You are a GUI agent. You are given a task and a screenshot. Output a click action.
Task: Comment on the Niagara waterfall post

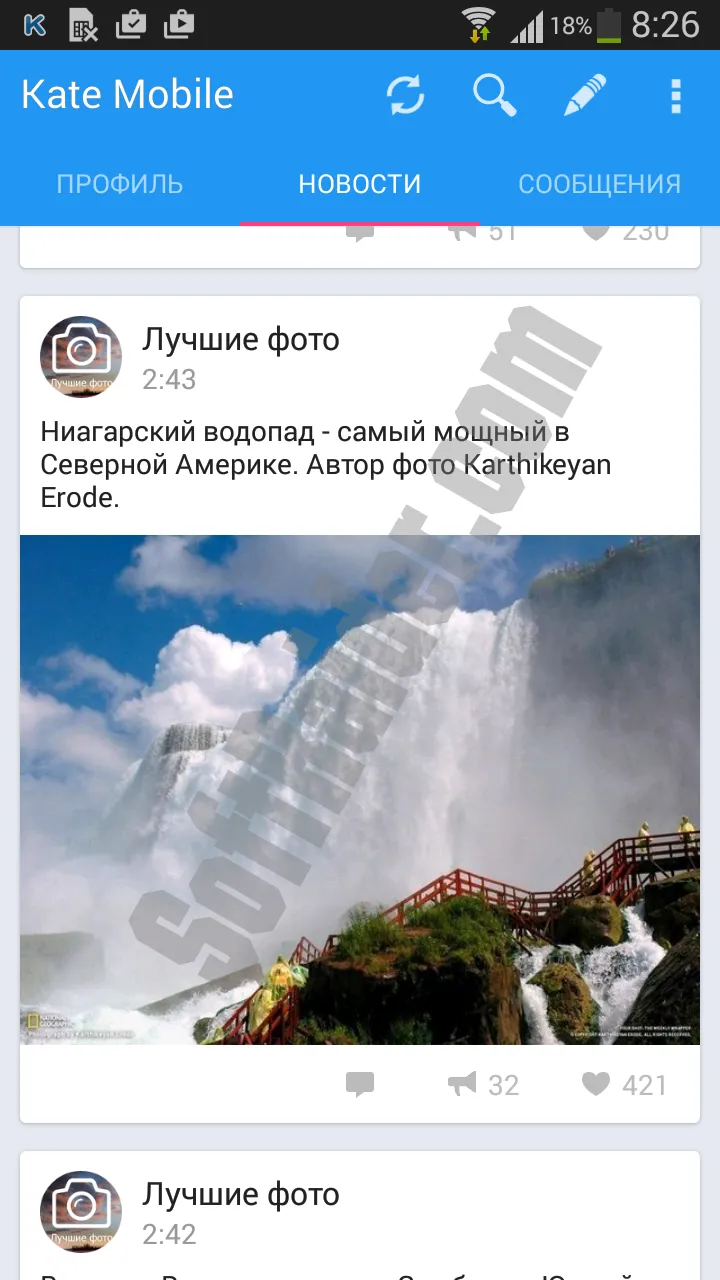point(360,1084)
